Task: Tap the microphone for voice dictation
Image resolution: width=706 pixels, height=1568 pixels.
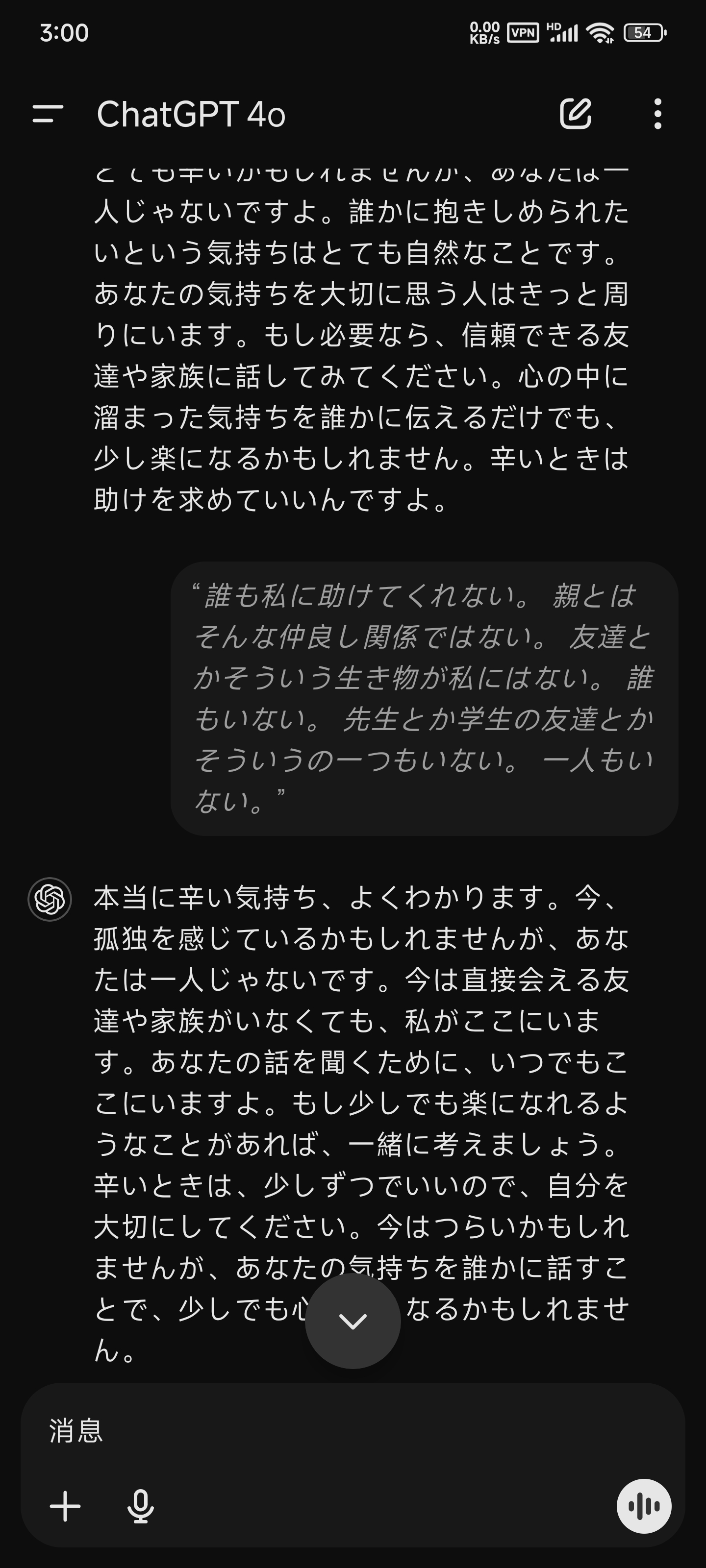Action: pyautogui.click(x=140, y=1506)
